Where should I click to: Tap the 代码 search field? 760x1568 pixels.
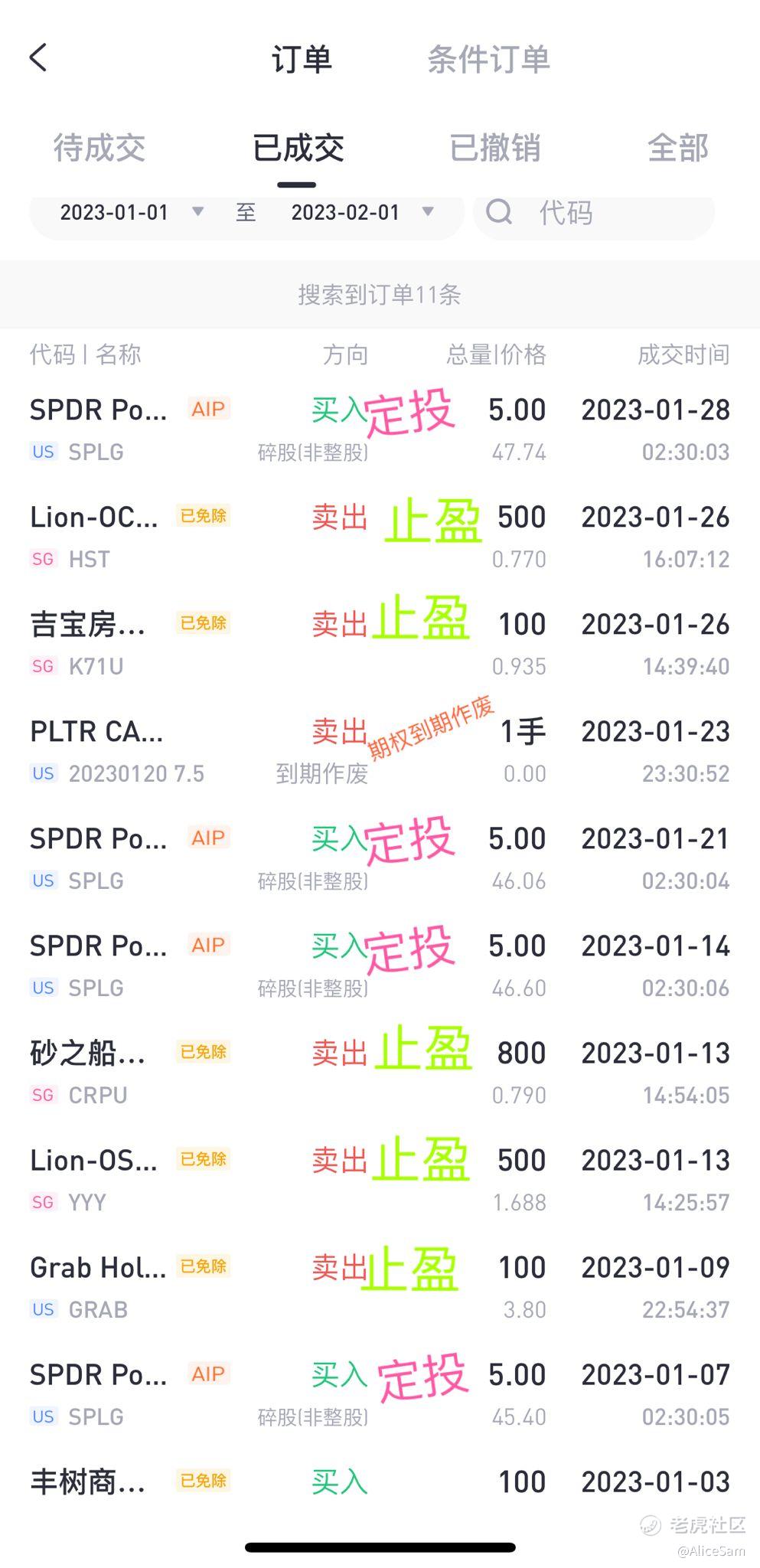[605, 213]
